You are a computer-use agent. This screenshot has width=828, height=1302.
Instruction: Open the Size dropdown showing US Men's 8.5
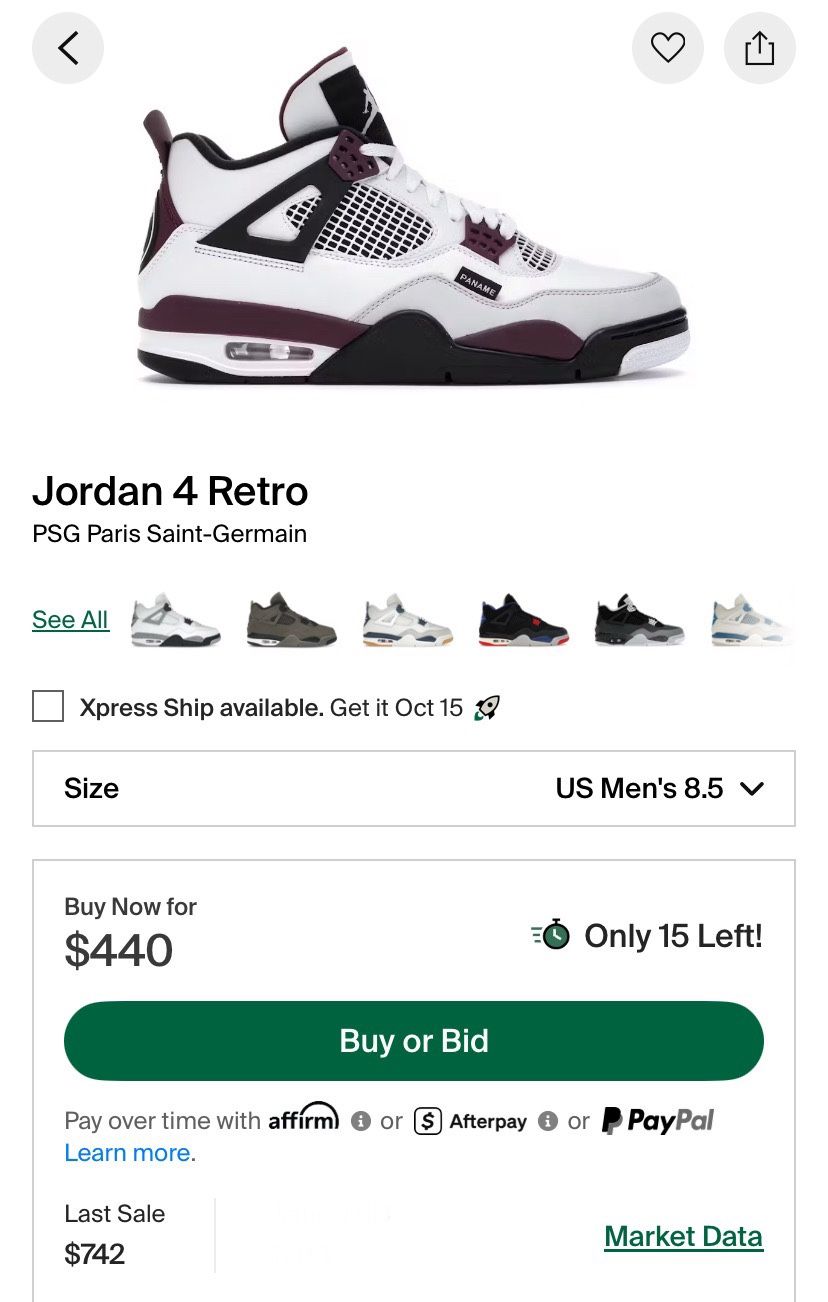point(414,788)
